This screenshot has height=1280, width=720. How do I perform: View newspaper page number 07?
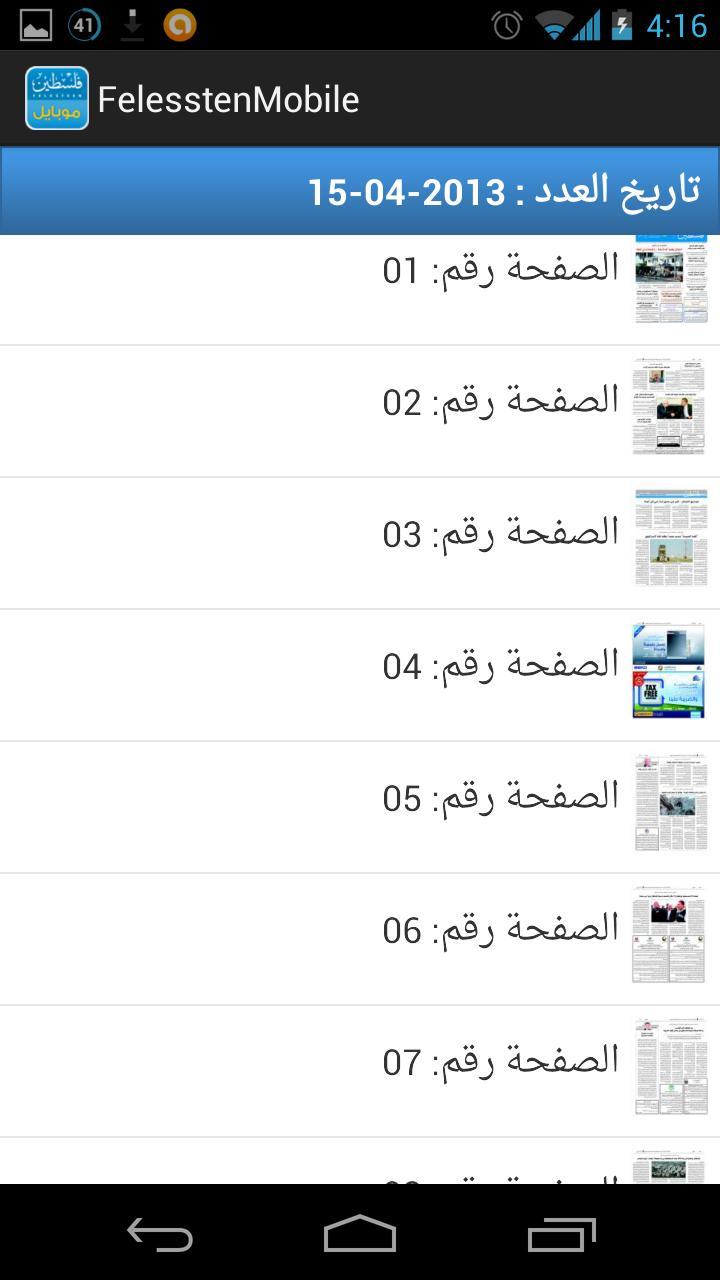500,1063
